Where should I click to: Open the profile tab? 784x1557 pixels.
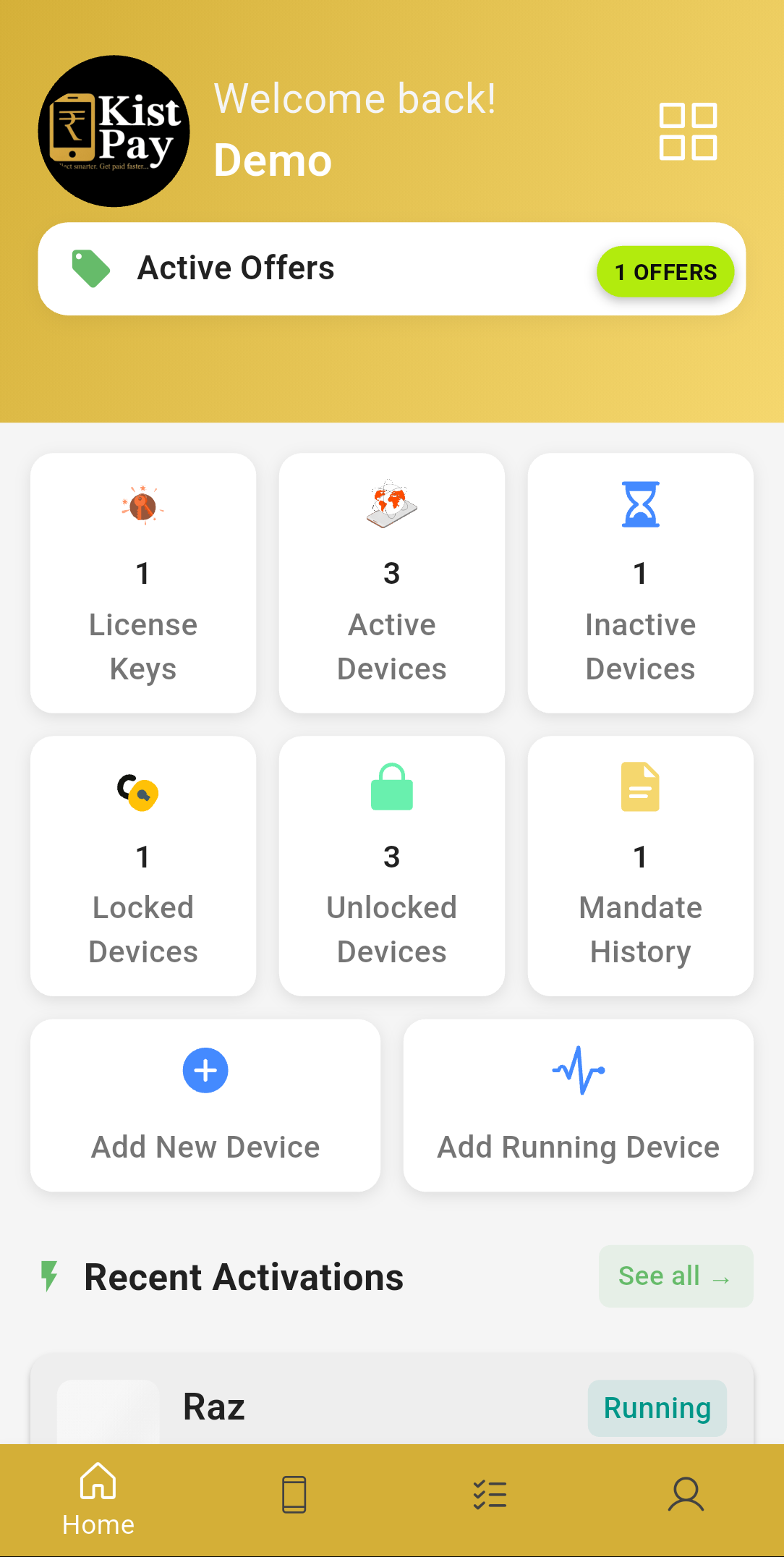686,1495
